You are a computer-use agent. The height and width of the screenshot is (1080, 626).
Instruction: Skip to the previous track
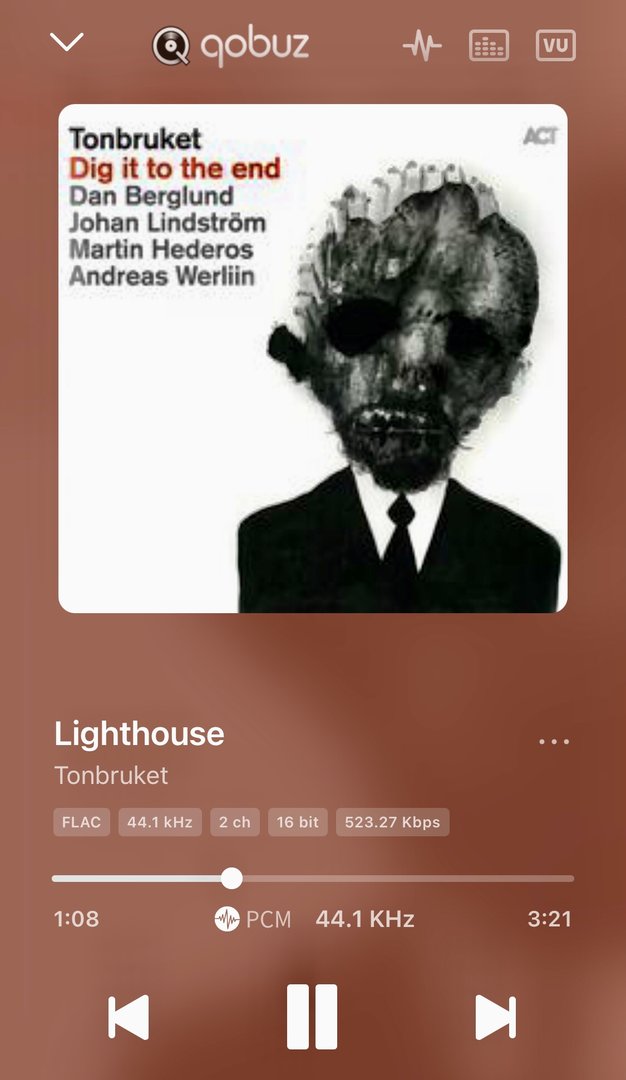(x=129, y=1017)
